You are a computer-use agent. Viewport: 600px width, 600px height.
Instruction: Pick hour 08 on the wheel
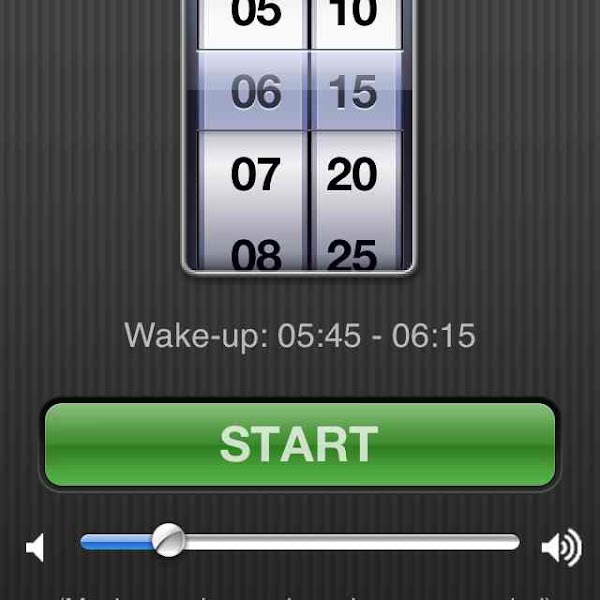[255, 254]
